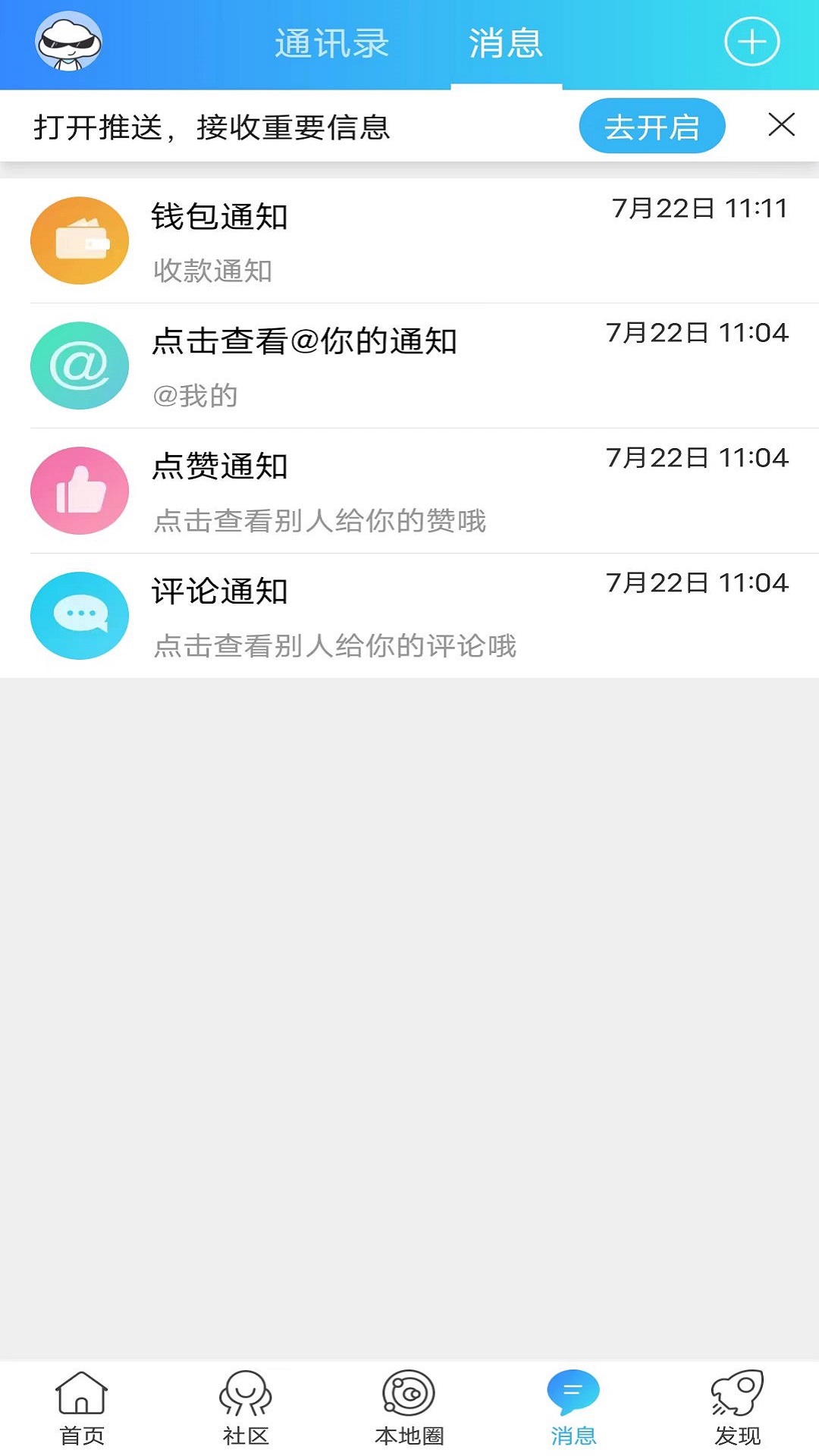Open the 点赞通知 likes row
The width and height of the screenshot is (819, 1456).
(x=409, y=491)
